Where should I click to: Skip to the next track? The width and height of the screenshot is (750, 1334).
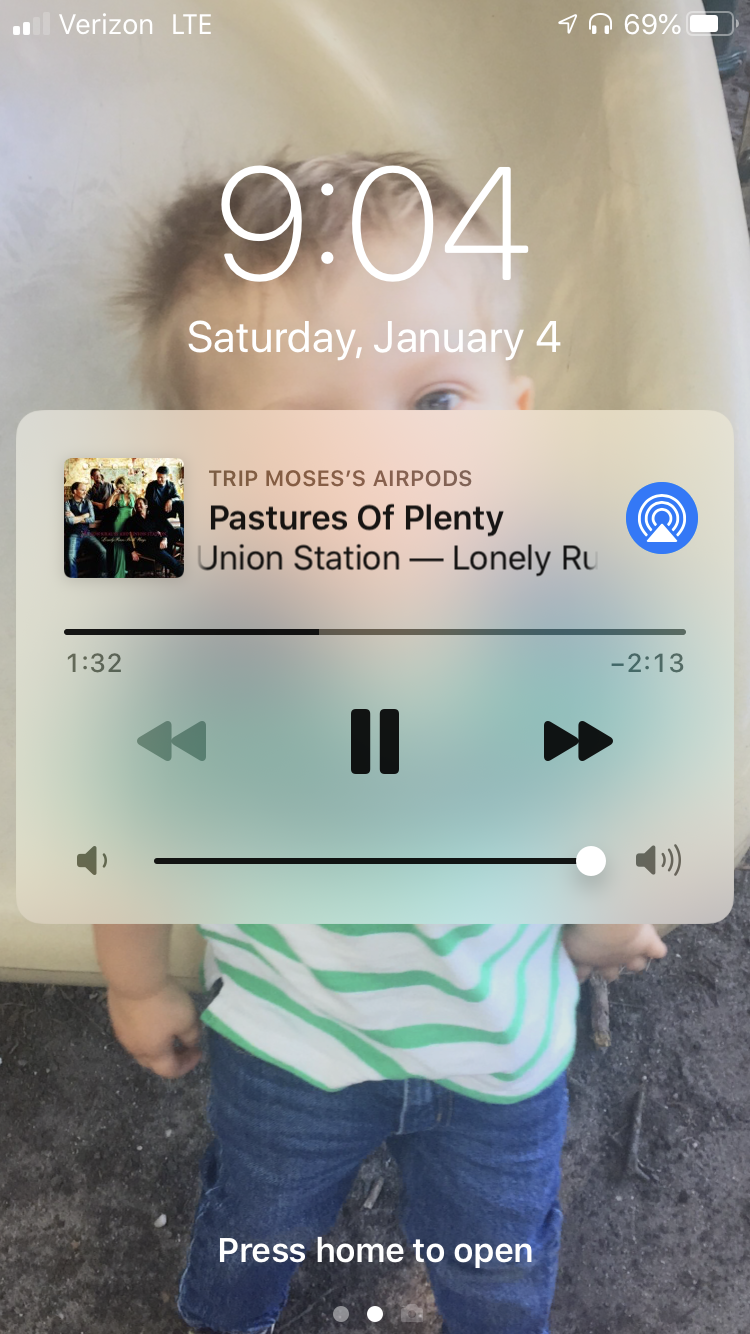[578, 741]
